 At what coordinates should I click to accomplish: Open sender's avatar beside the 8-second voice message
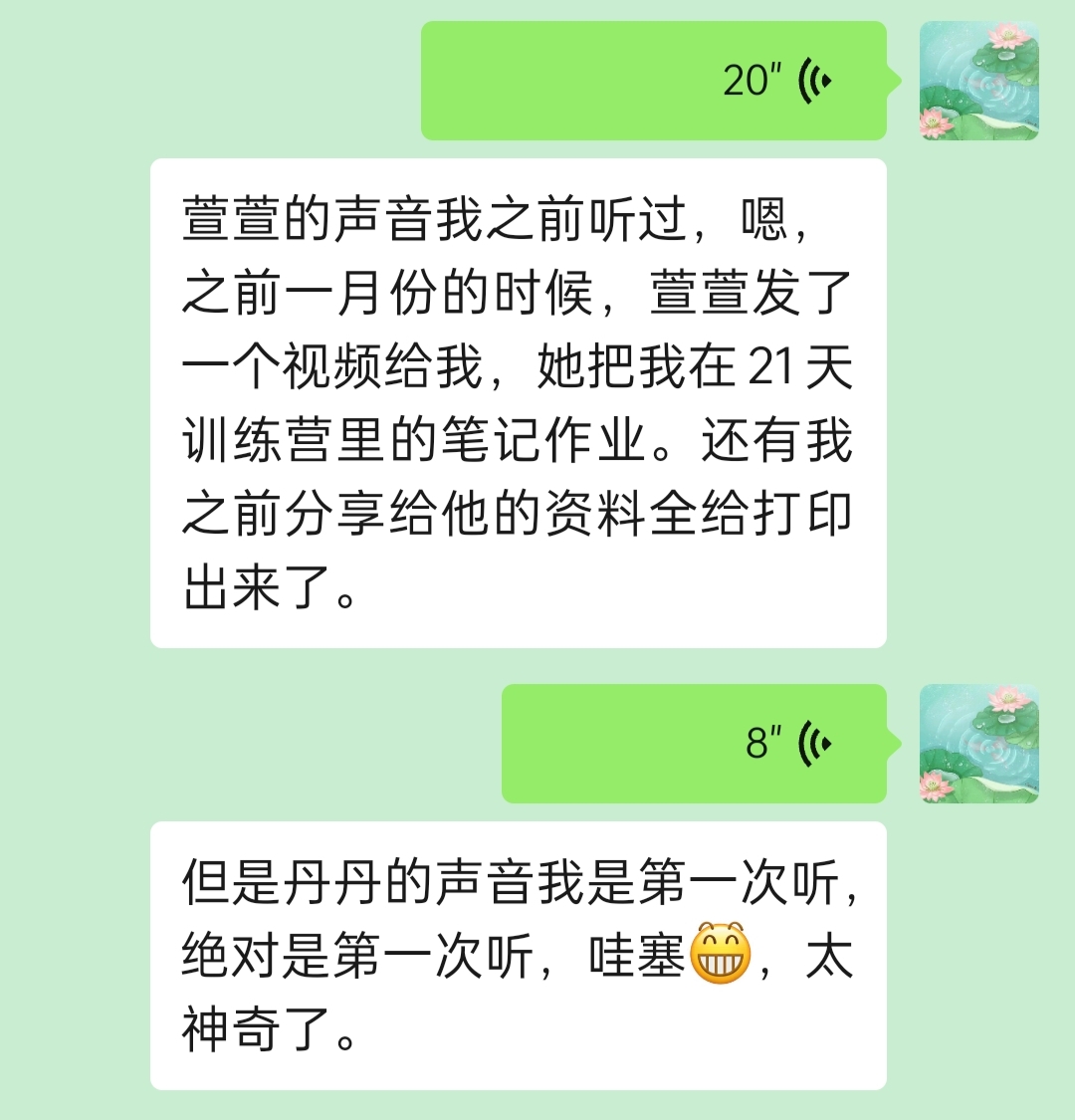pyautogui.click(x=978, y=744)
